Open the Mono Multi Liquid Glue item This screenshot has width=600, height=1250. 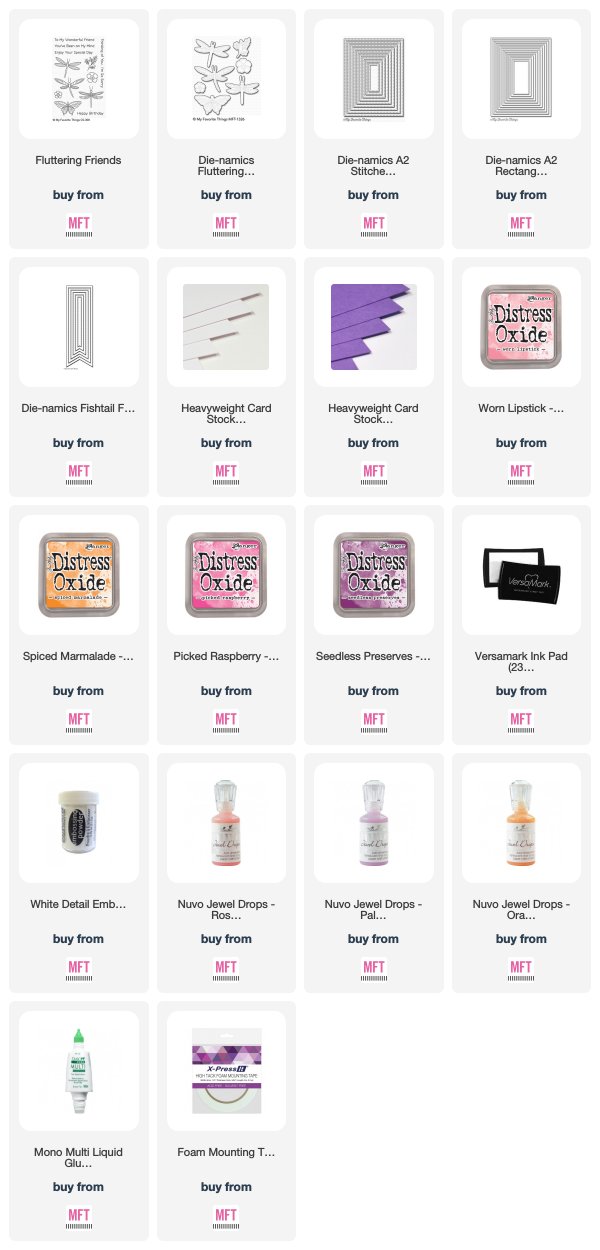click(79, 1072)
